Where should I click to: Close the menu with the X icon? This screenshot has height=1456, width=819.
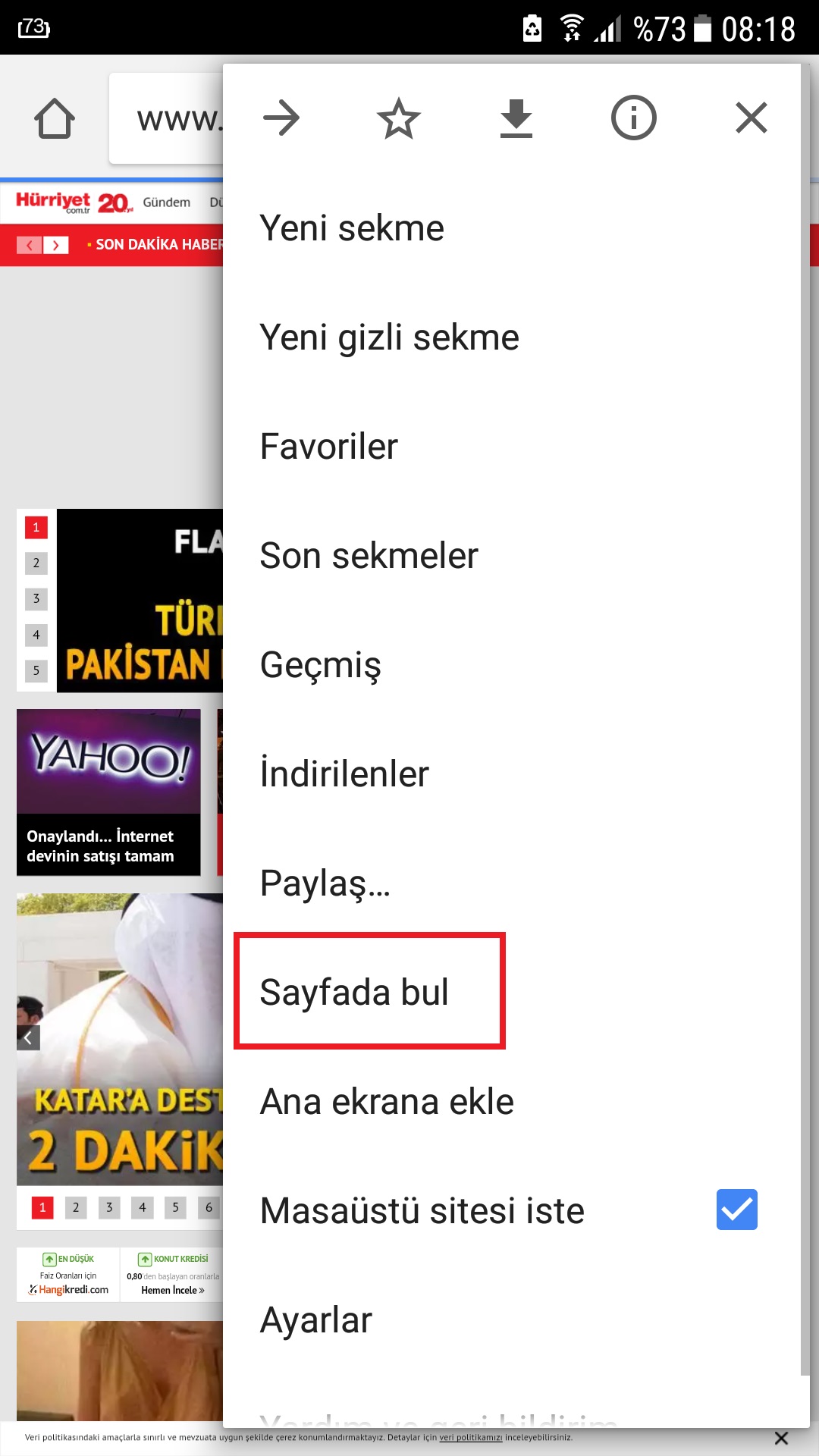tap(752, 118)
